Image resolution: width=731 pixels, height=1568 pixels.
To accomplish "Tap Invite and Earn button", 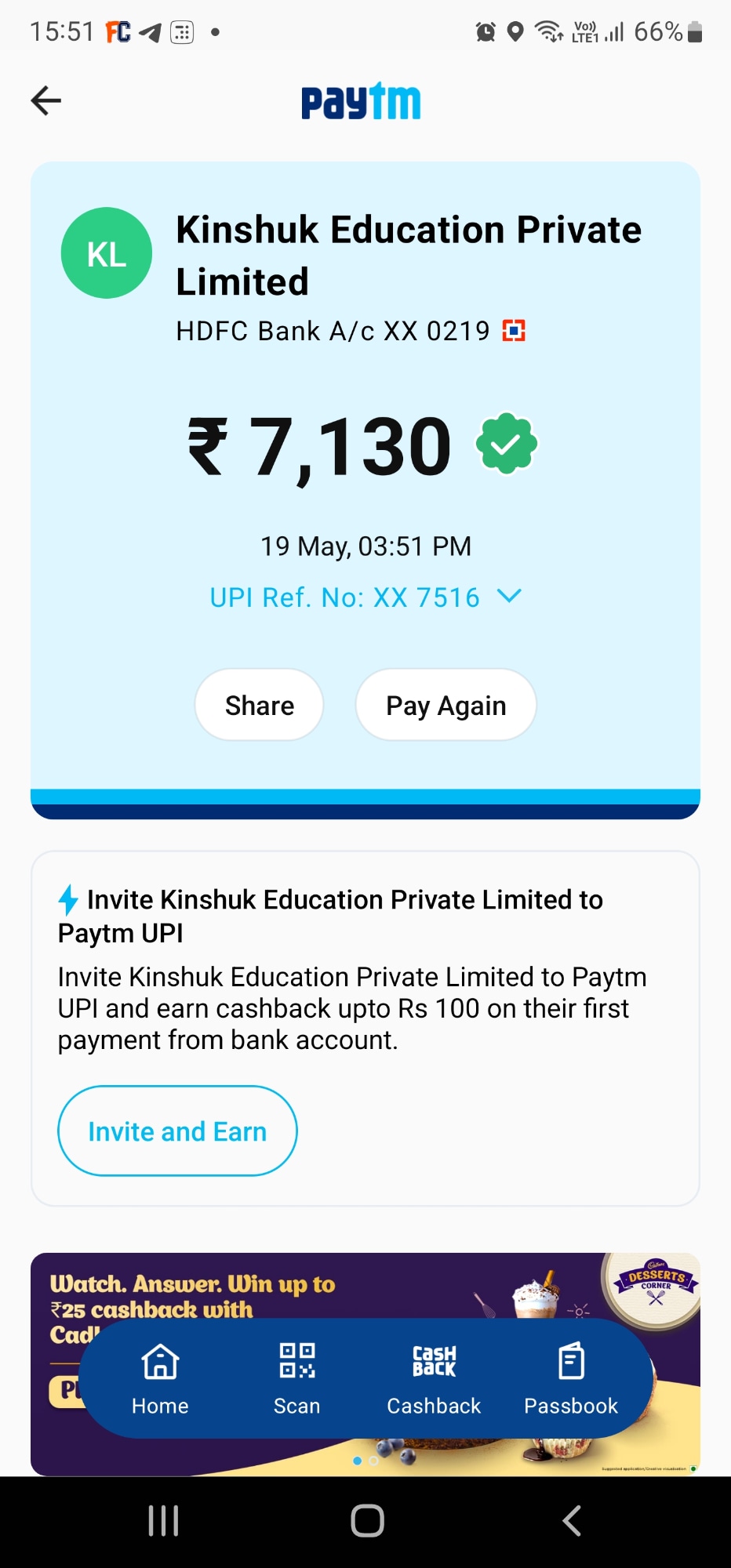I will [177, 1131].
